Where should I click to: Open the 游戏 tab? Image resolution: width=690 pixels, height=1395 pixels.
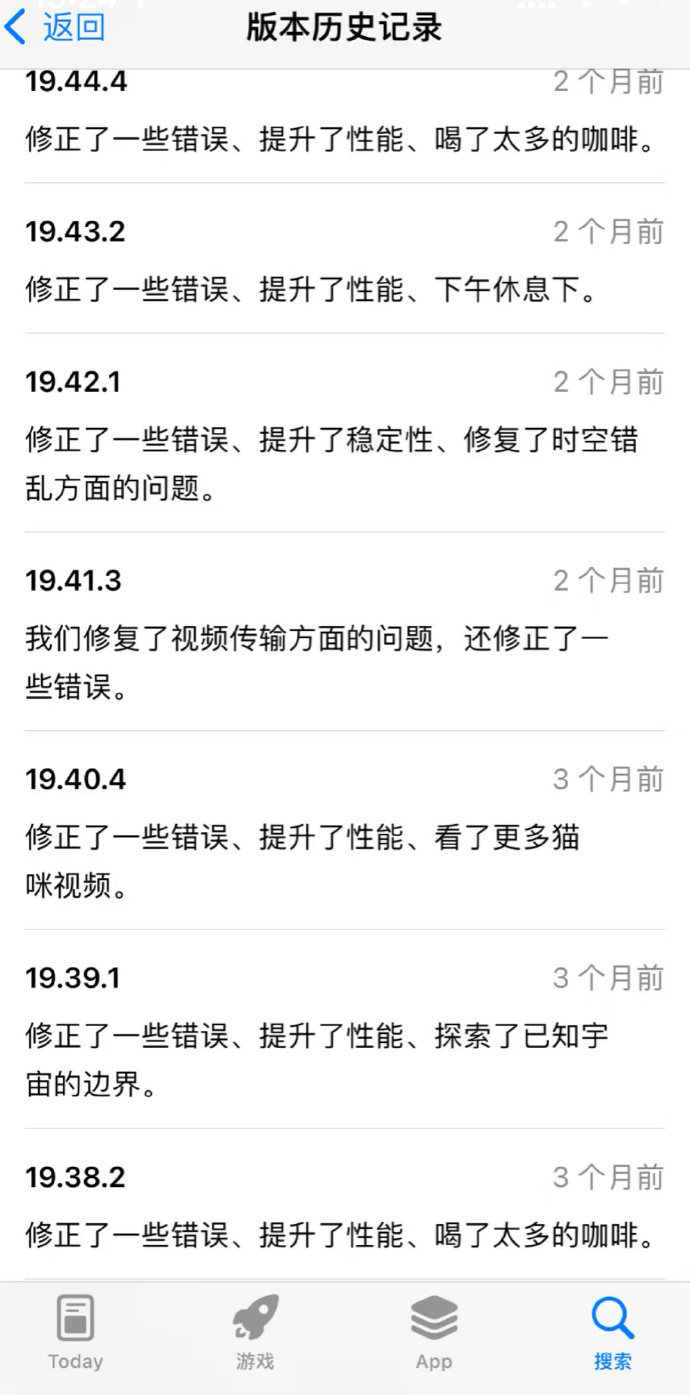point(255,1333)
